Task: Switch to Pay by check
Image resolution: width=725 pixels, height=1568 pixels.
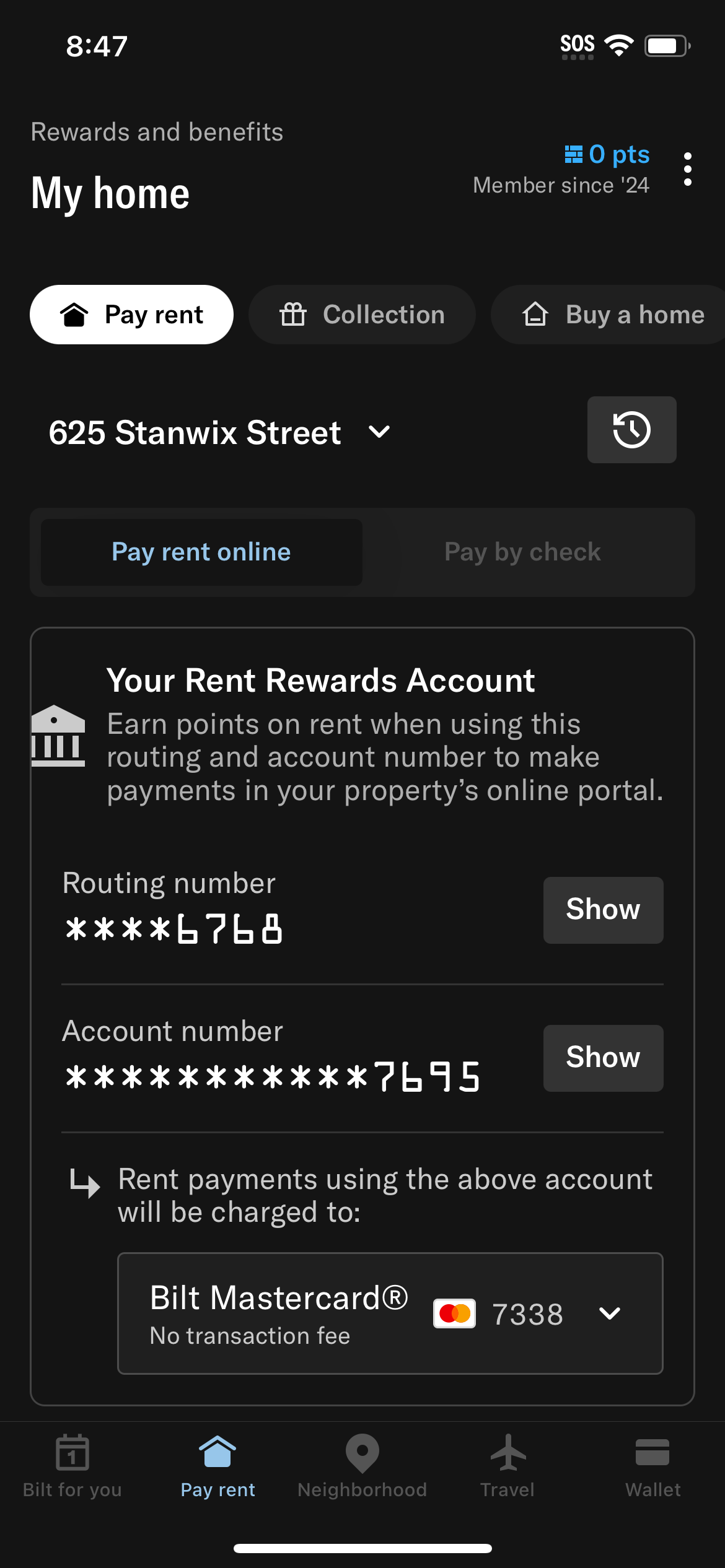Action: [x=522, y=551]
